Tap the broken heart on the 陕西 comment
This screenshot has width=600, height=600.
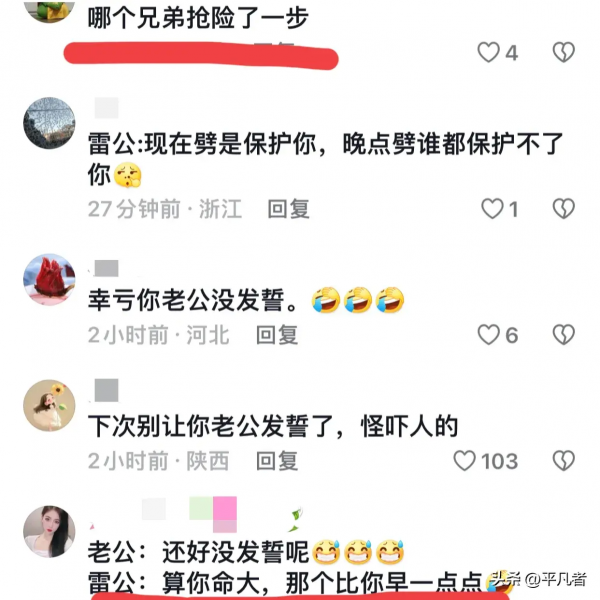tap(564, 461)
